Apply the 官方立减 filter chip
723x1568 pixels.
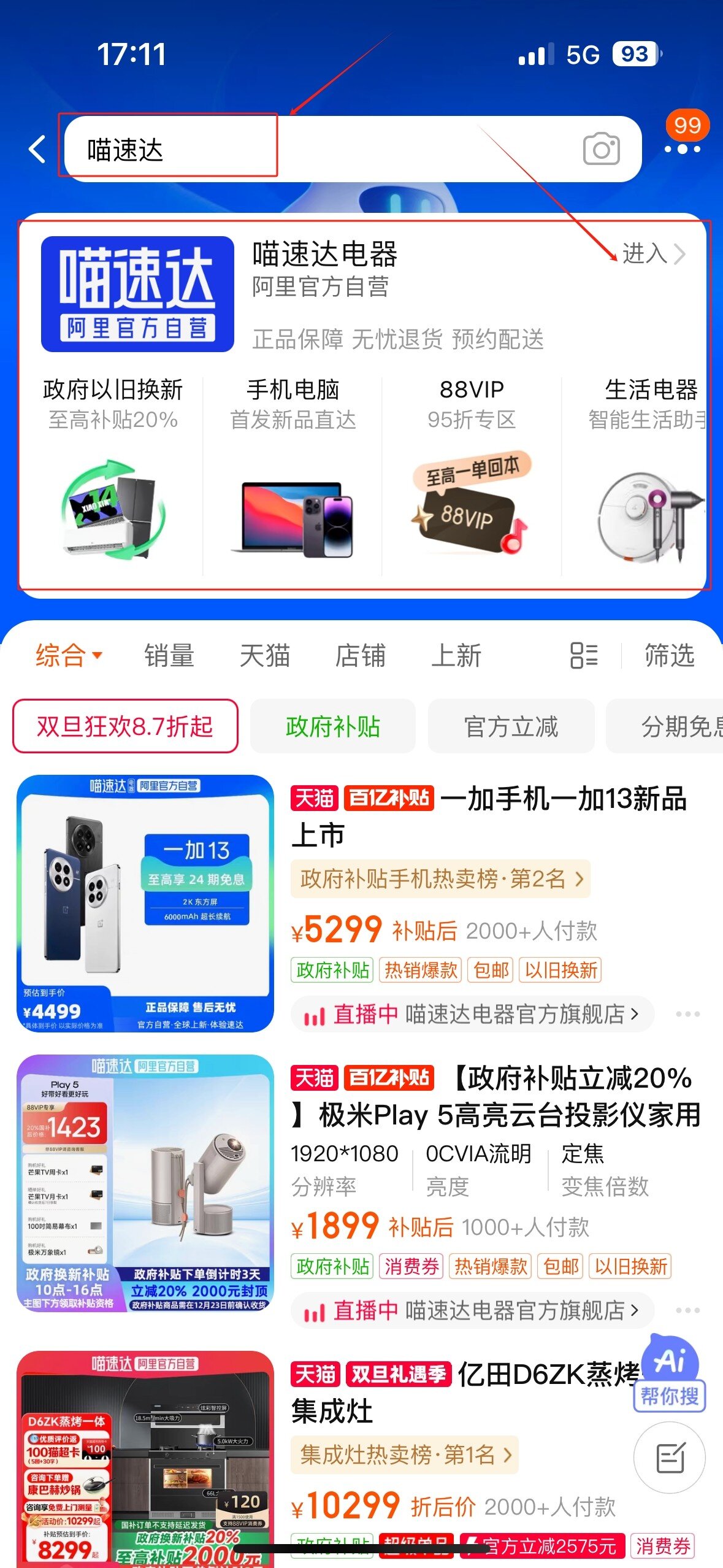511,726
